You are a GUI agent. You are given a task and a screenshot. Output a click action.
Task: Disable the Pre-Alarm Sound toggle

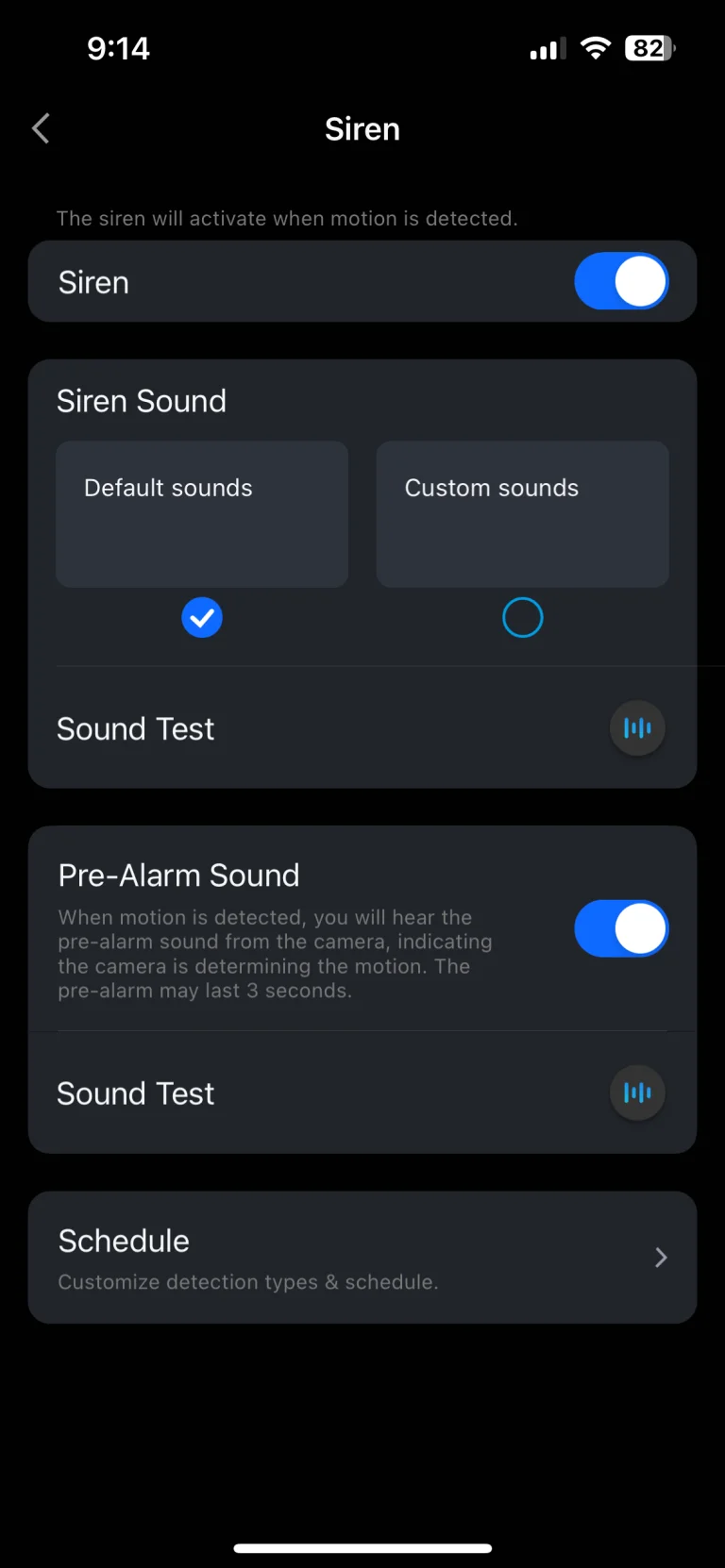click(x=621, y=928)
